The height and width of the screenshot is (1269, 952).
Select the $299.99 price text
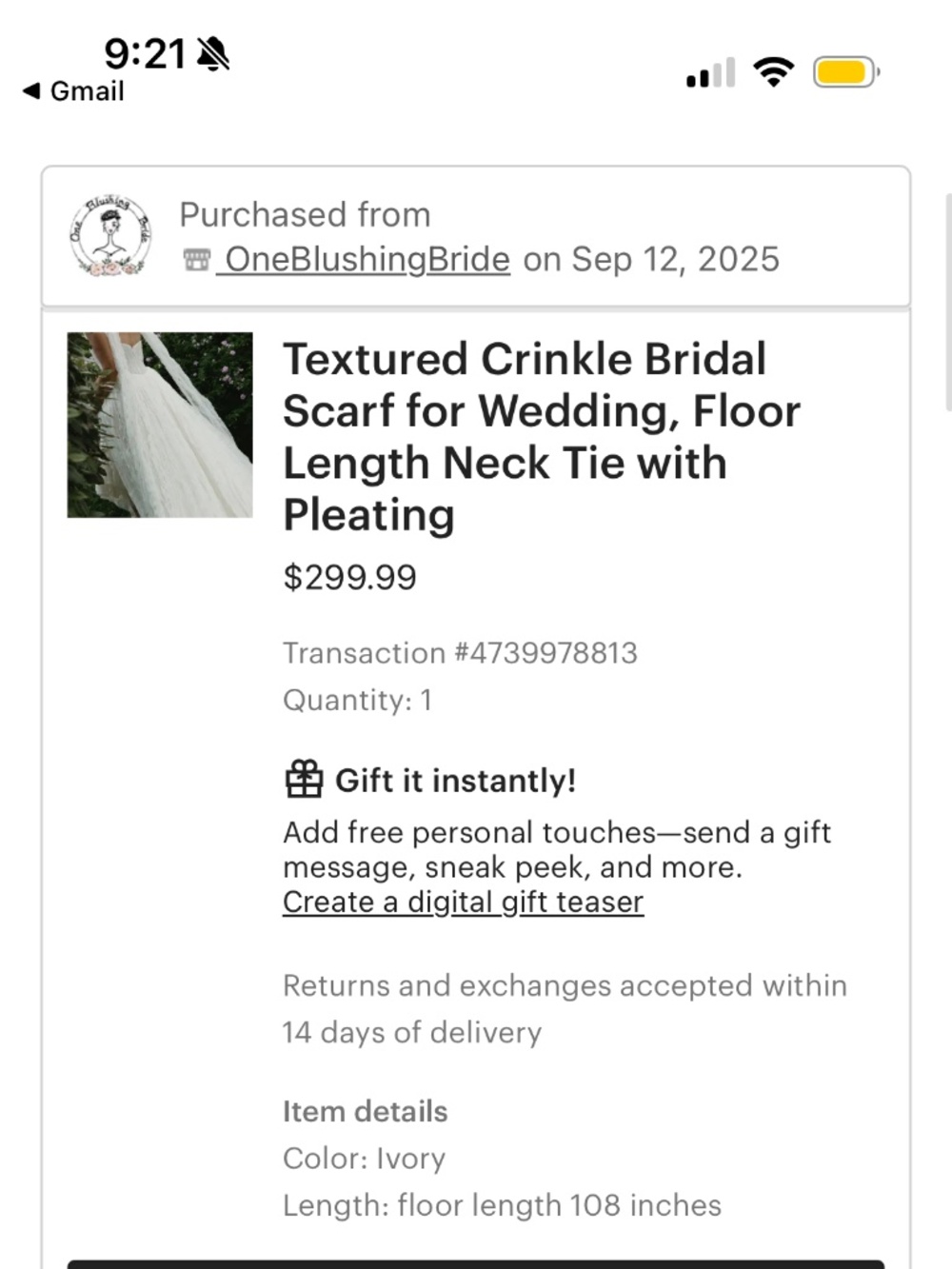348,577
